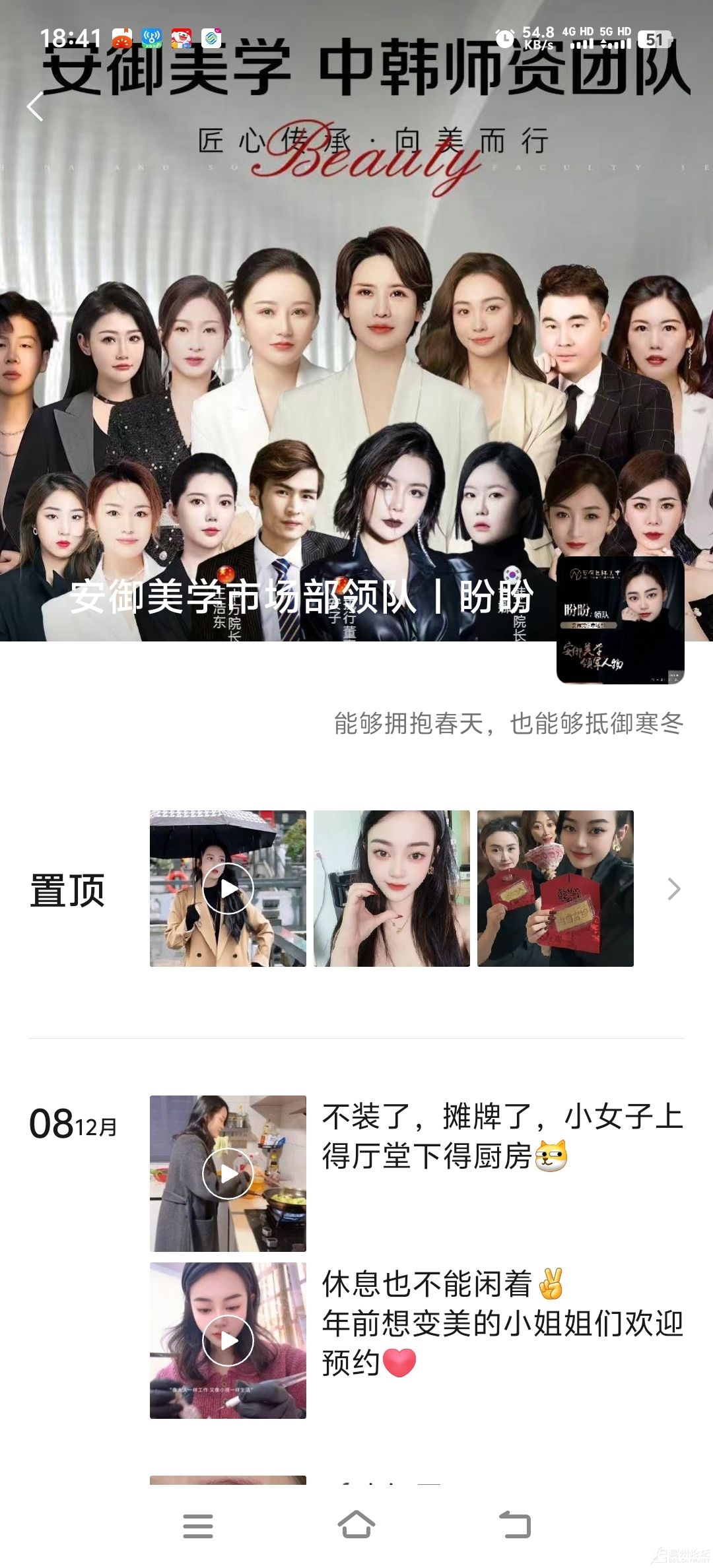Image resolution: width=713 pixels, height=1568 pixels.
Task: Go back using the top-left arrow
Action: coord(36,107)
